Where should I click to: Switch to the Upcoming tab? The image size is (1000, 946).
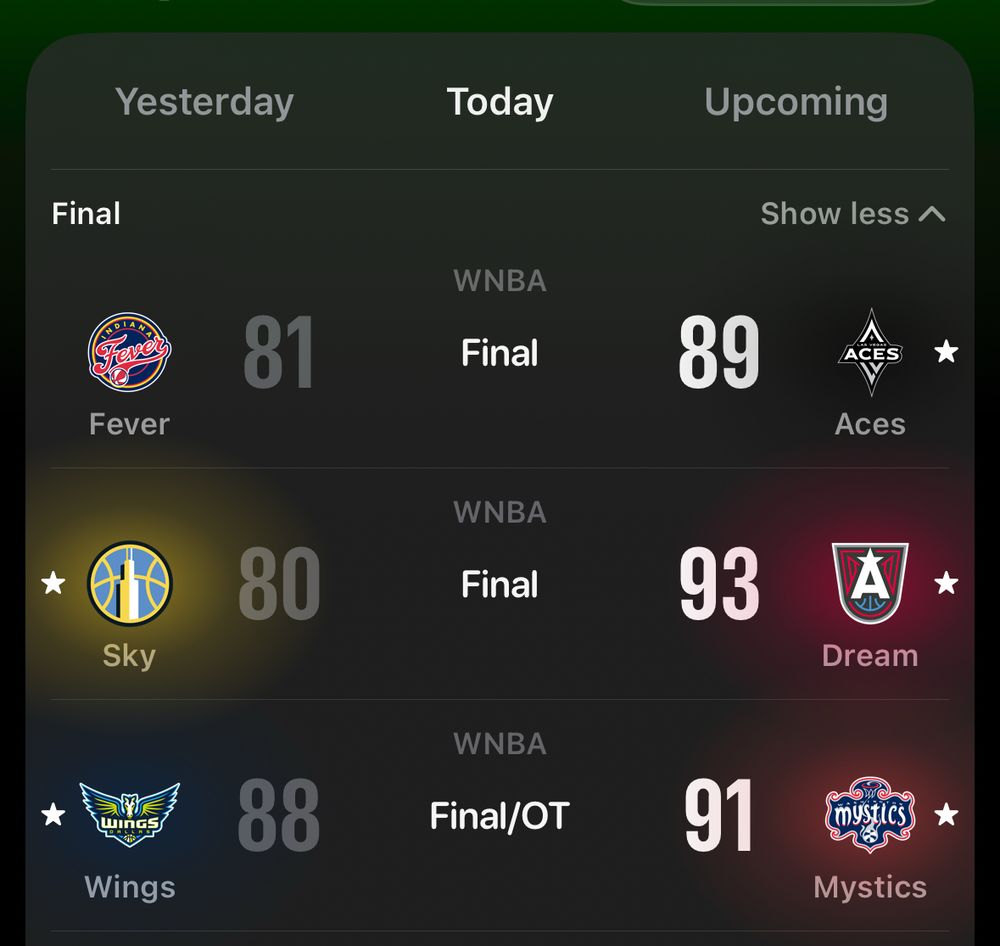tap(795, 102)
